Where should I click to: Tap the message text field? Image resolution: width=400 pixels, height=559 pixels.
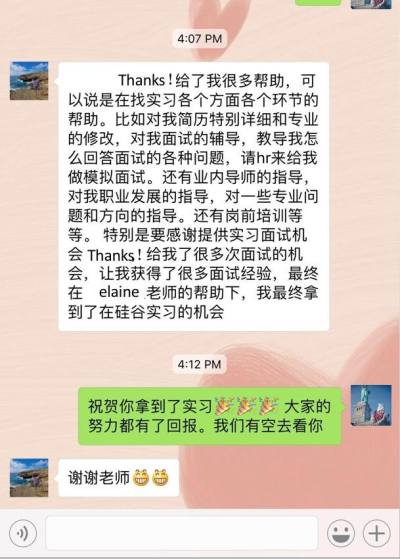click(x=181, y=533)
